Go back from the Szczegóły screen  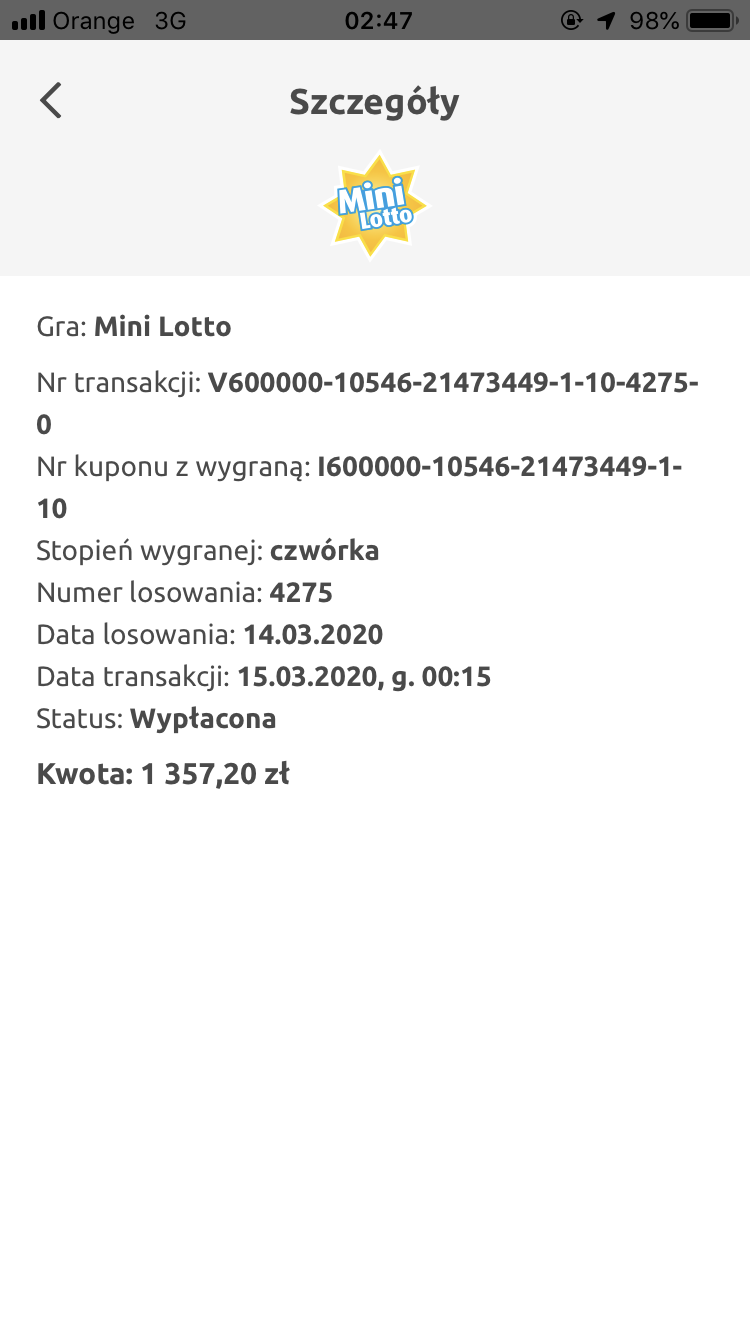[51, 101]
